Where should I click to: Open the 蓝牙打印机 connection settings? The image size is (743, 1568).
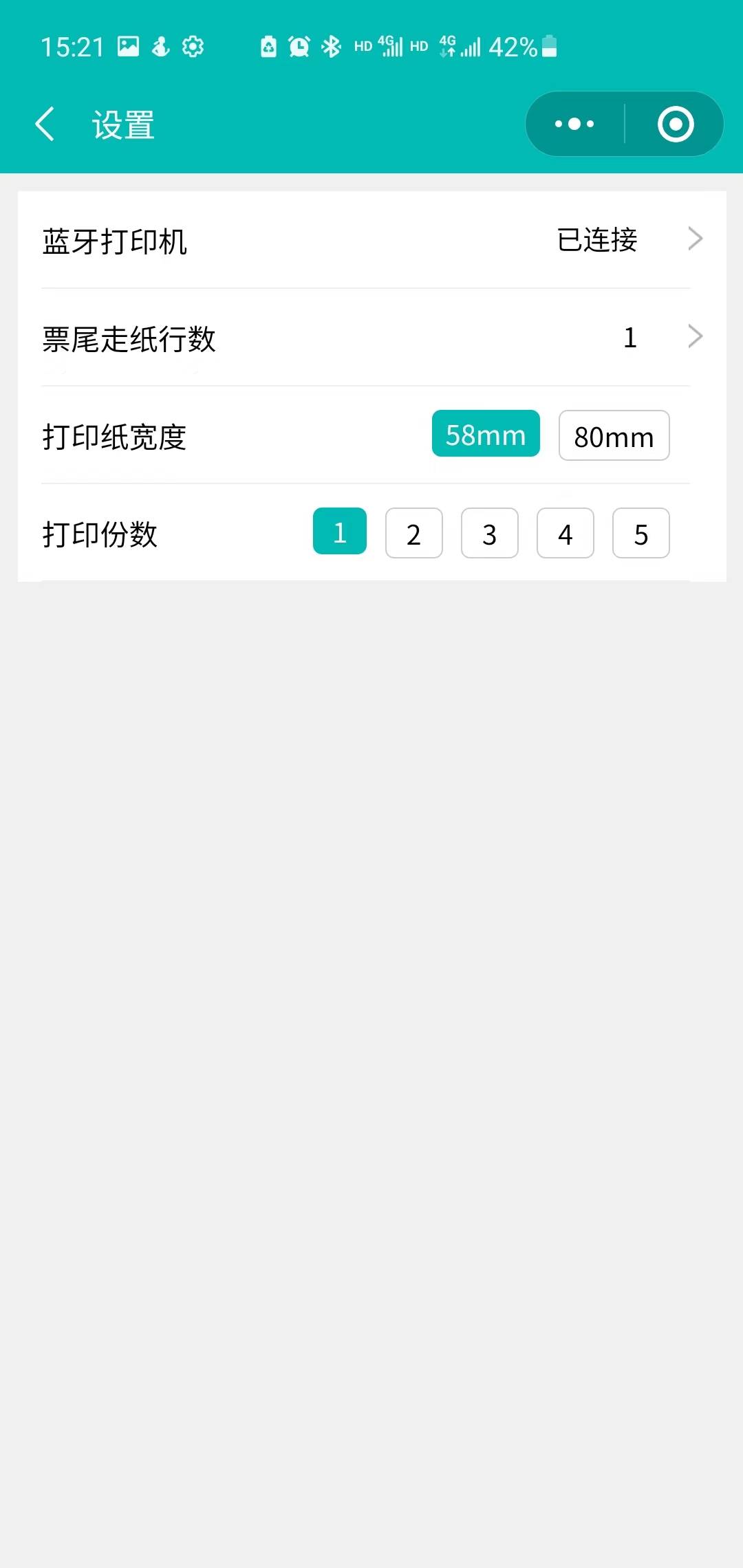pos(371,240)
